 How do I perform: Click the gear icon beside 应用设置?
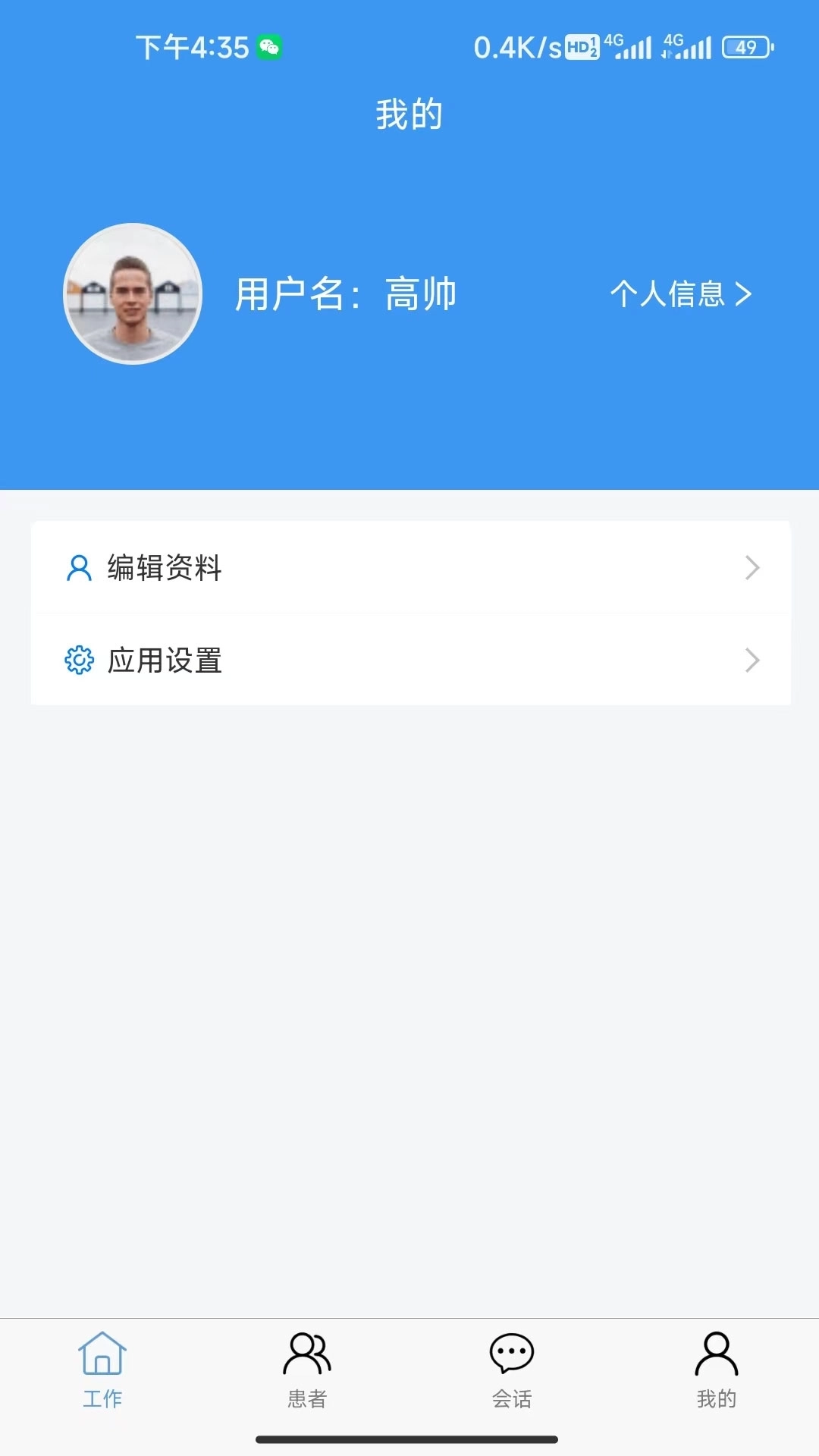click(x=79, y=660)
